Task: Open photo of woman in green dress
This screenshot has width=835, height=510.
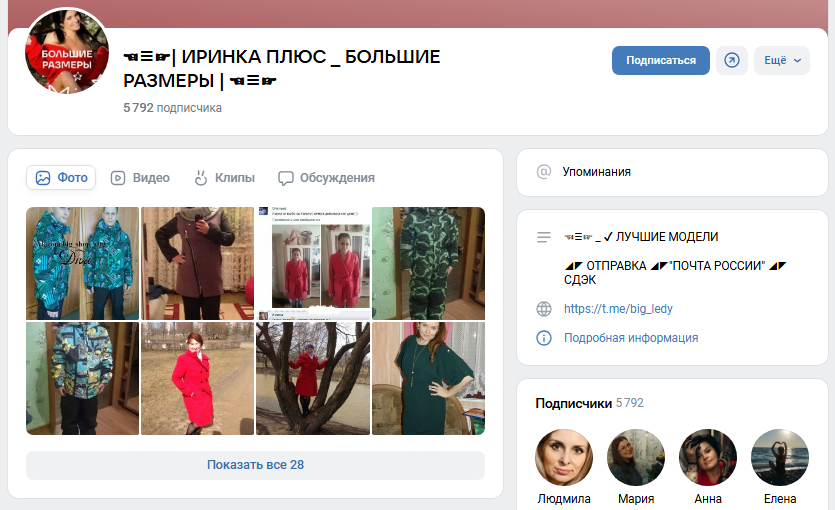Action: [428, 378]
